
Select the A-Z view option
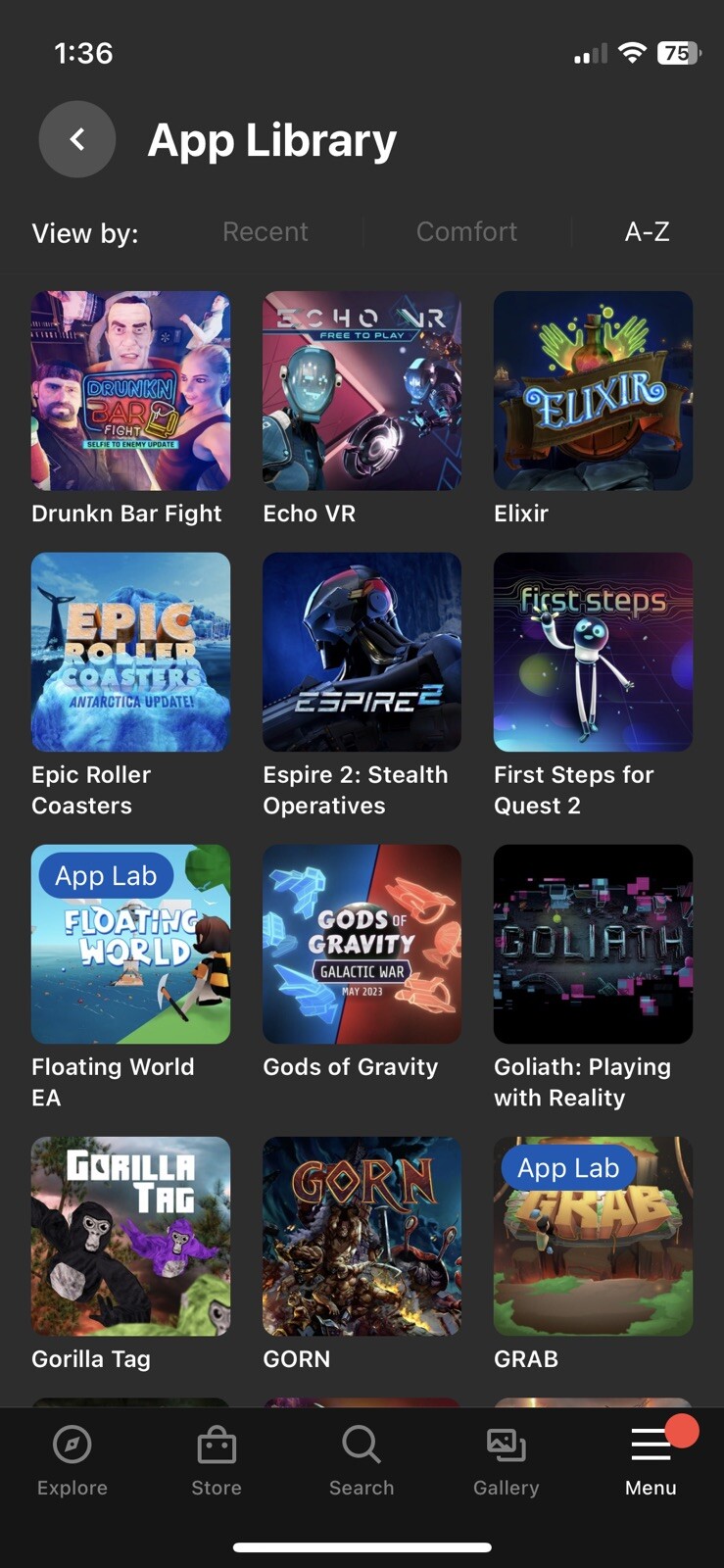[647, 232]
